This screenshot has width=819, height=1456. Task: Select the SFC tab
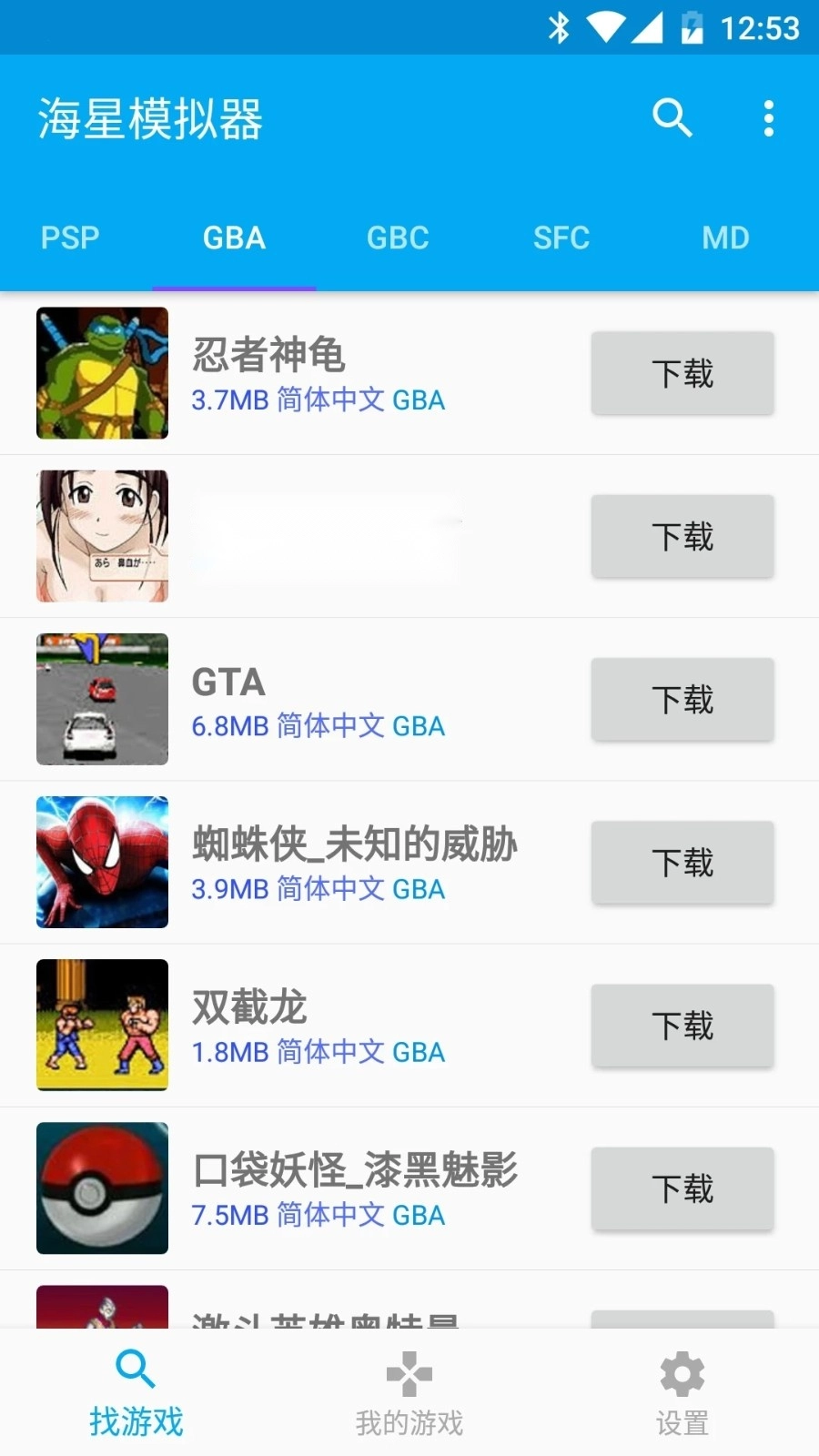click(561, 238)
